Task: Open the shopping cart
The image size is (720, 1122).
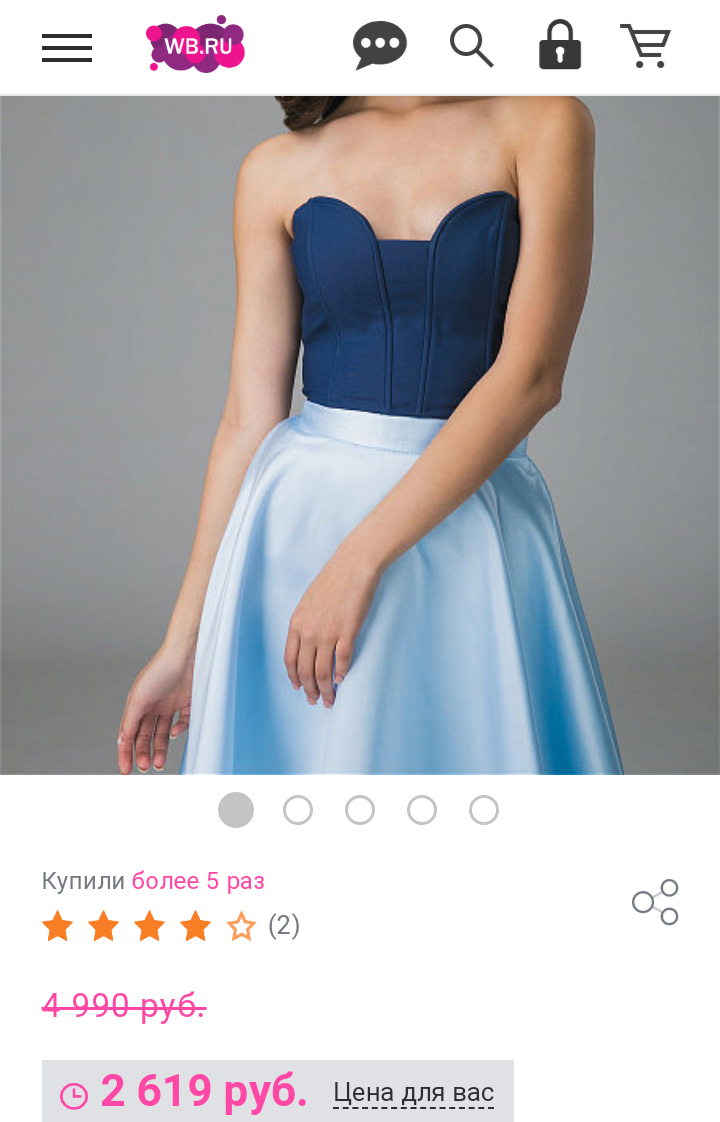Action: pos(646,45)
